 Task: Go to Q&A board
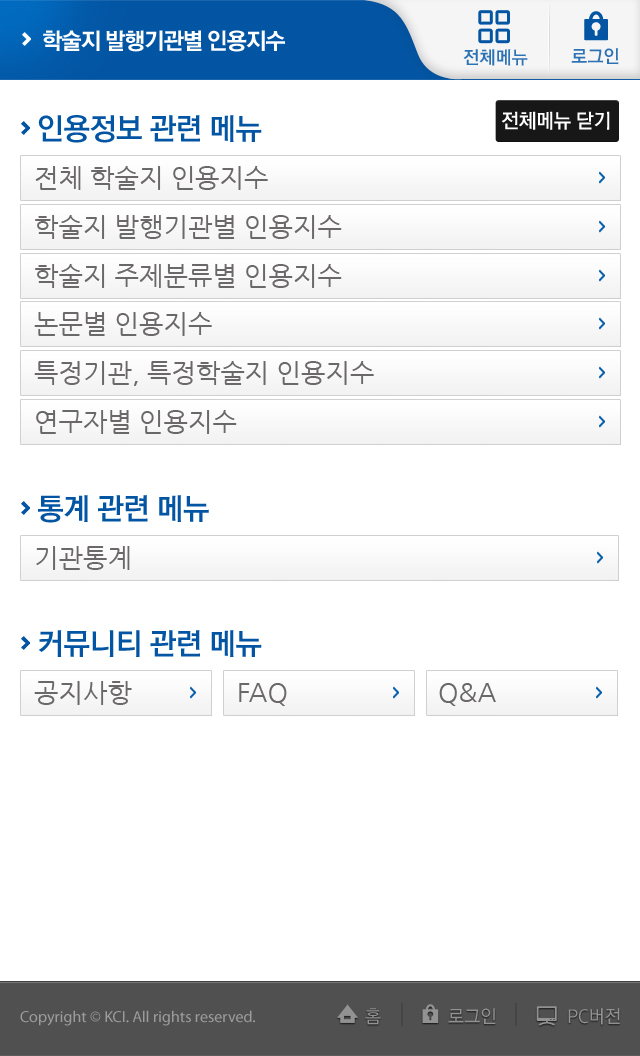click(x=521, y=692)
